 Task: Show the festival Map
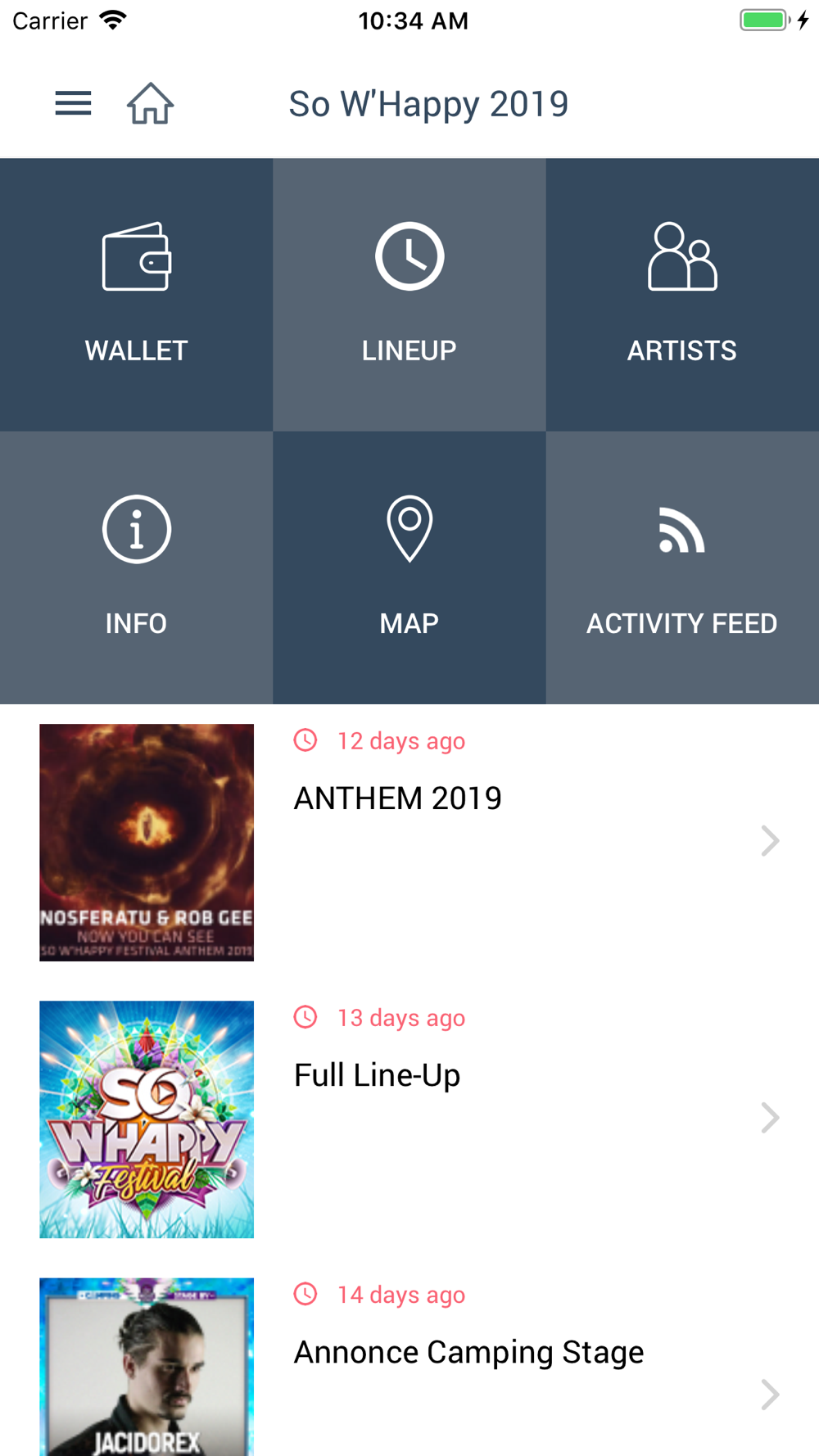pyautogui.click(x=409, y=567)
